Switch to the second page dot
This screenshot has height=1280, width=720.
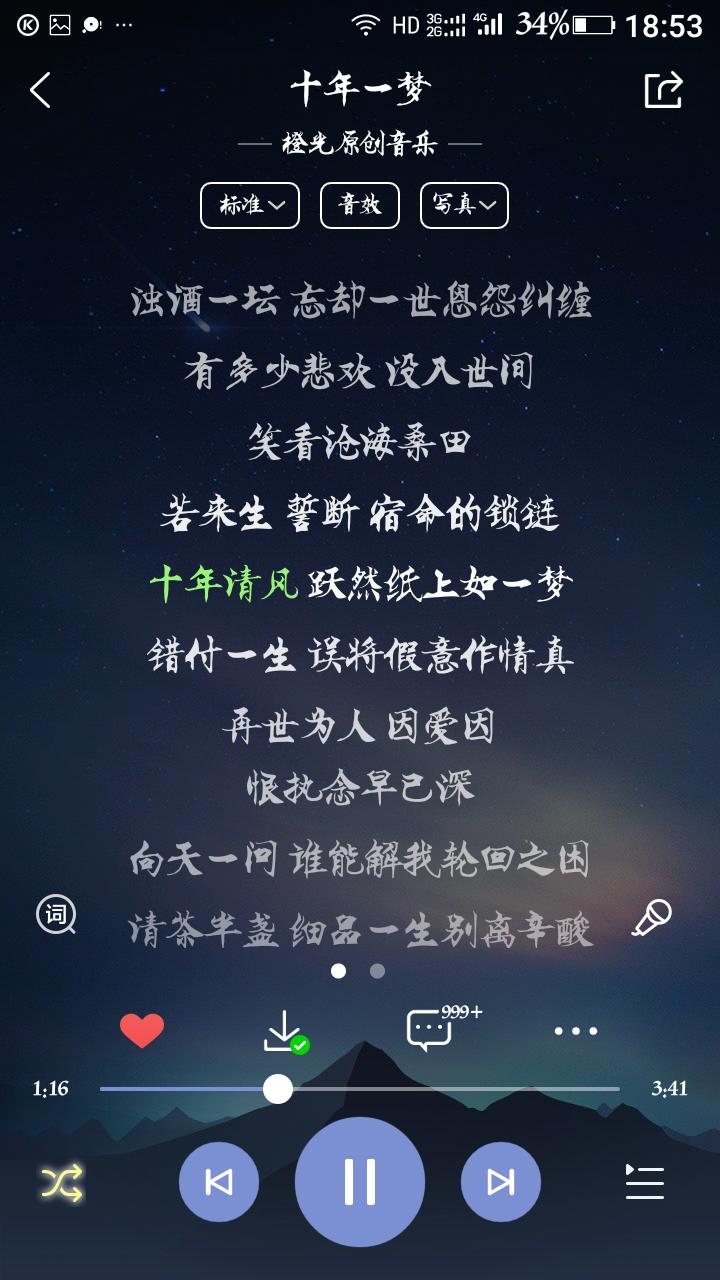(376, 970)
